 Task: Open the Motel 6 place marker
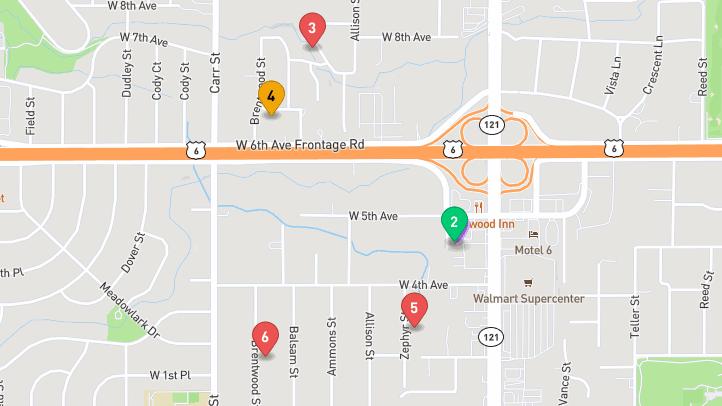533,233
